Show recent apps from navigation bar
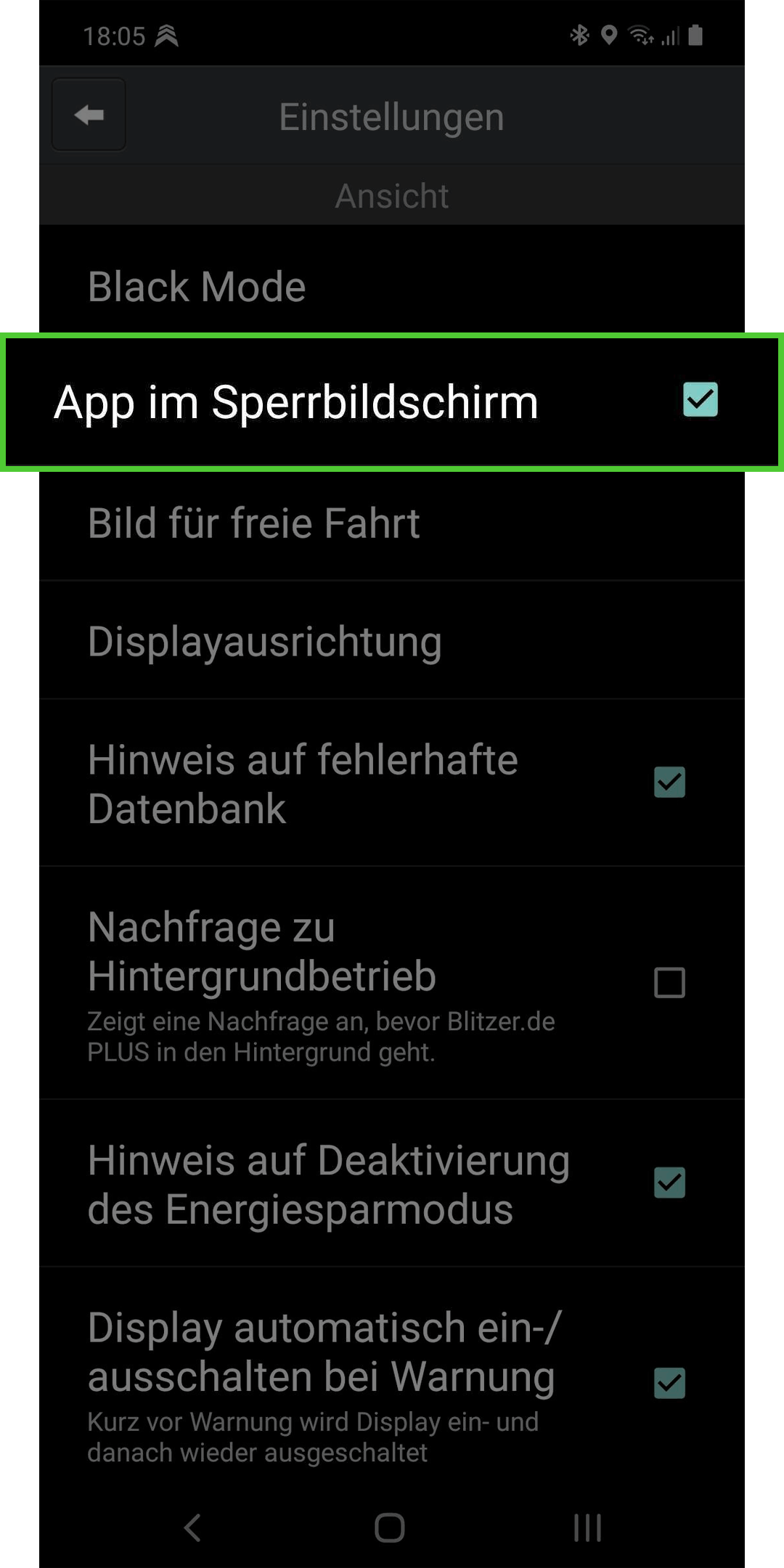 pos(587,1527)
